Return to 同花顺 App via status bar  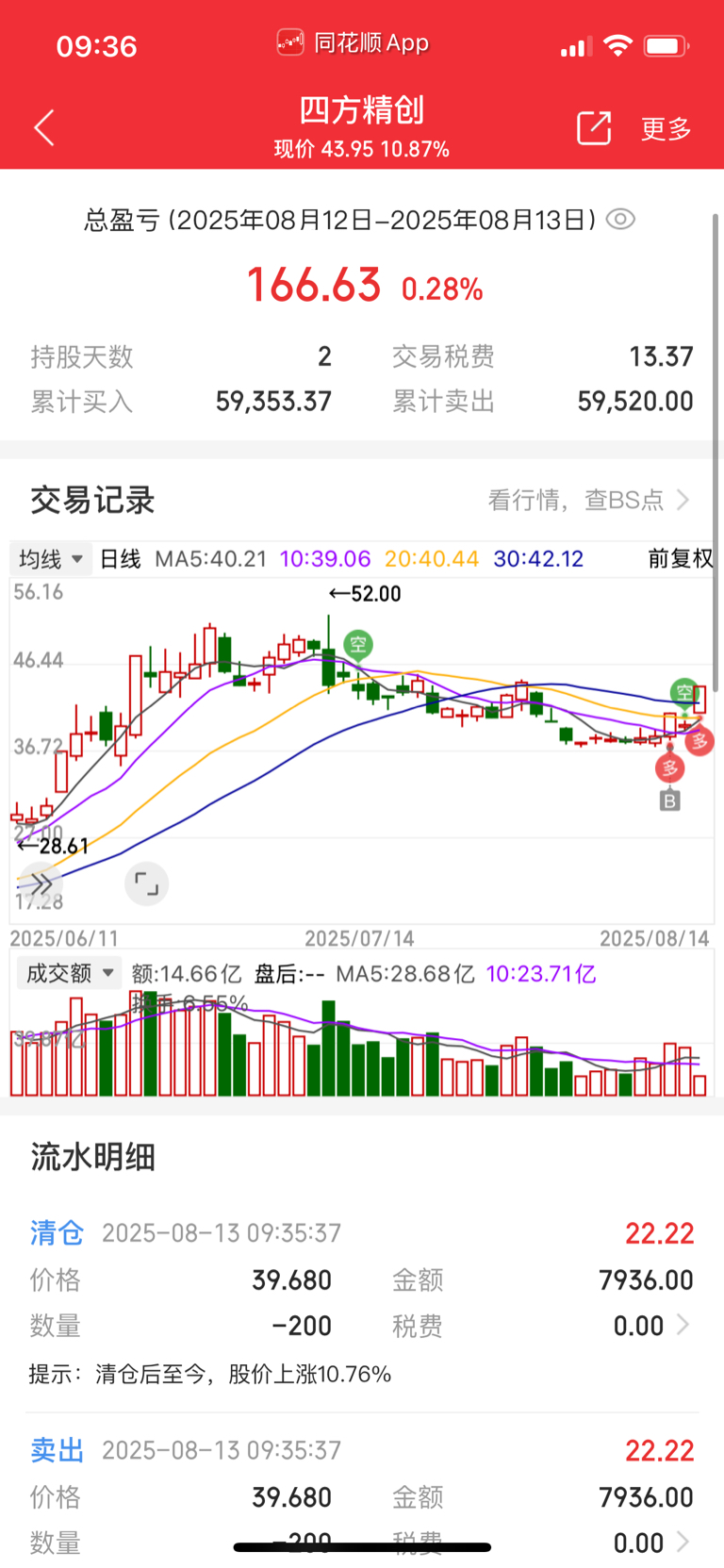(354, 43)
